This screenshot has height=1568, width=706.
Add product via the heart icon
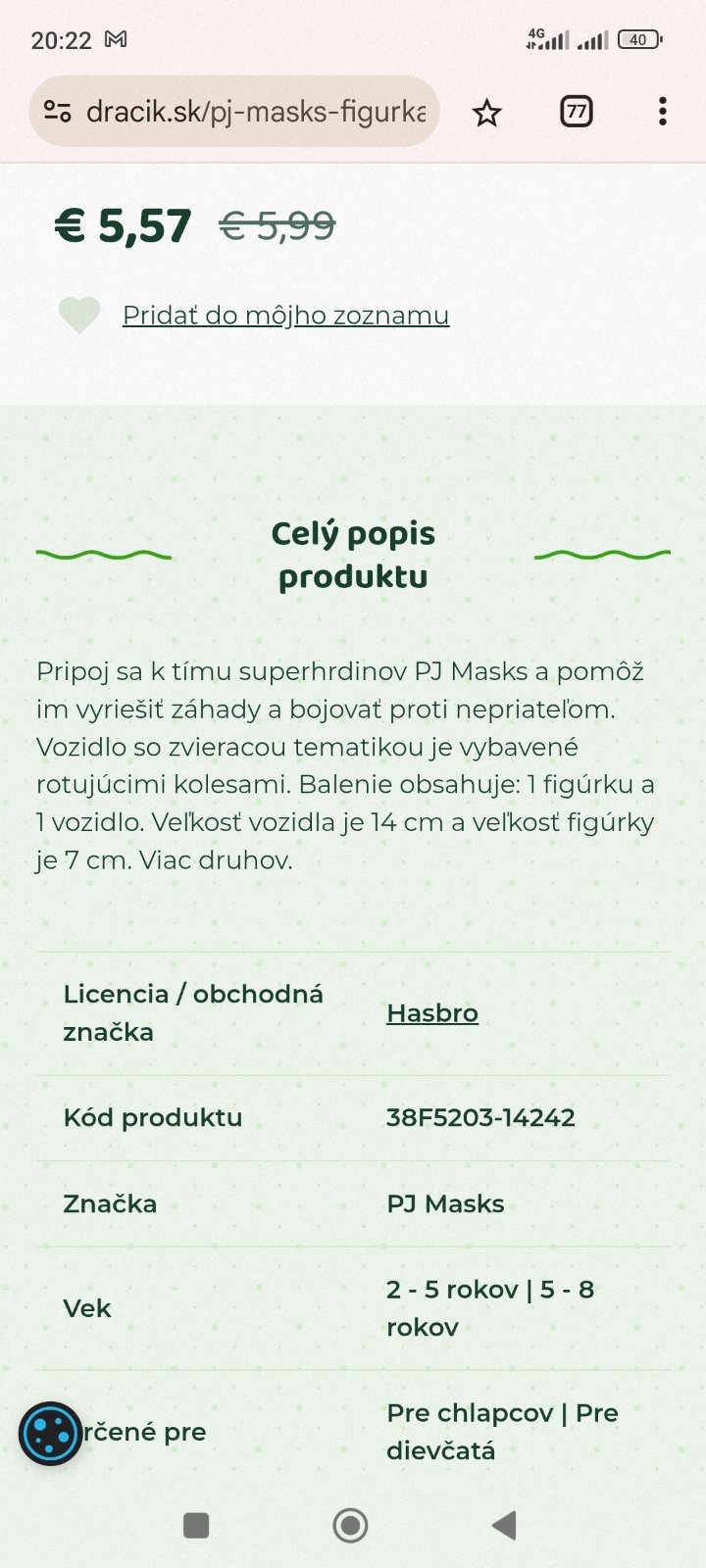pyautogui.click(x=79, y=315)
